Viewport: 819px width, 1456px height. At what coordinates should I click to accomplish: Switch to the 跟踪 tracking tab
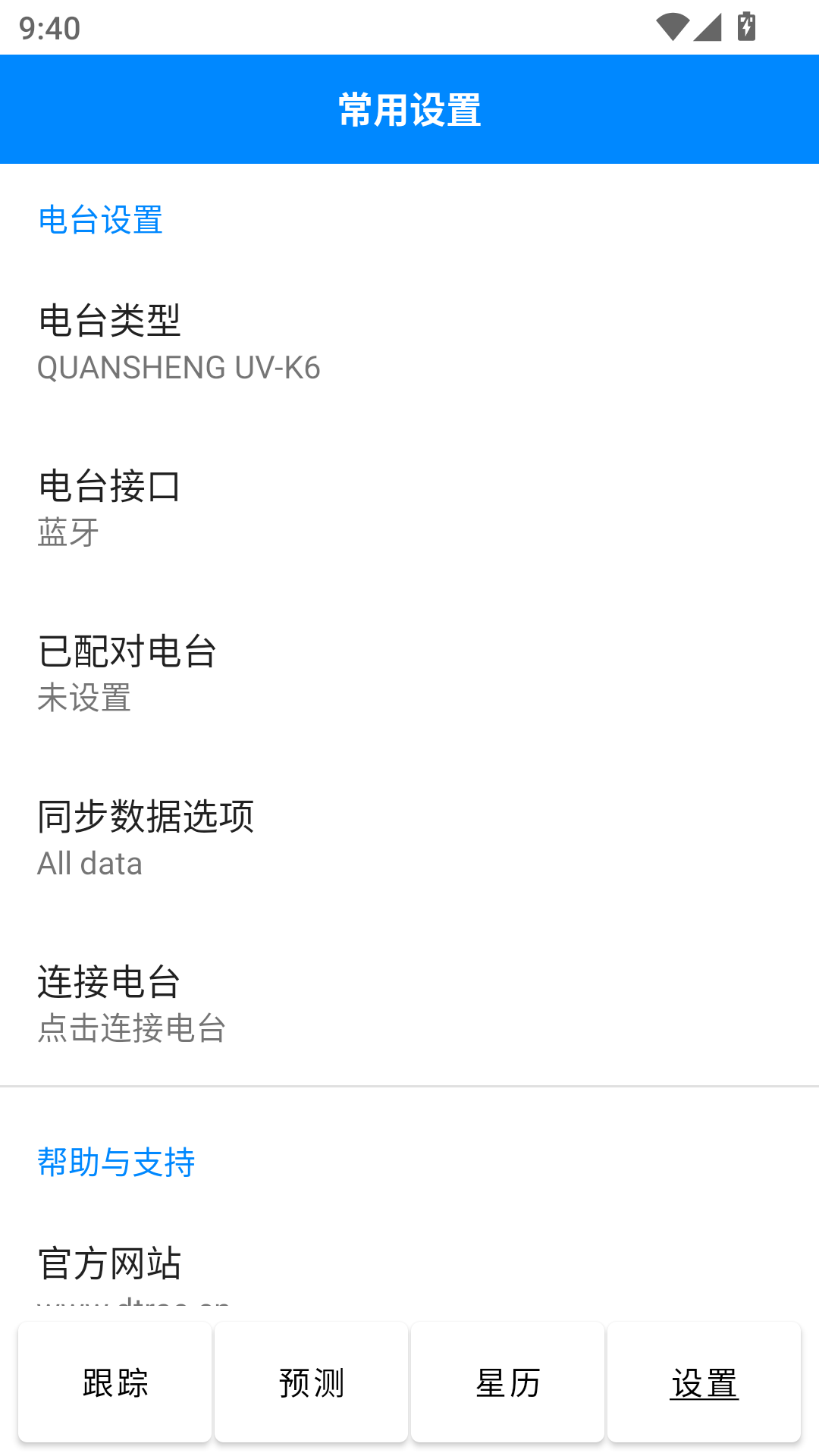(x=115, y=1382)
